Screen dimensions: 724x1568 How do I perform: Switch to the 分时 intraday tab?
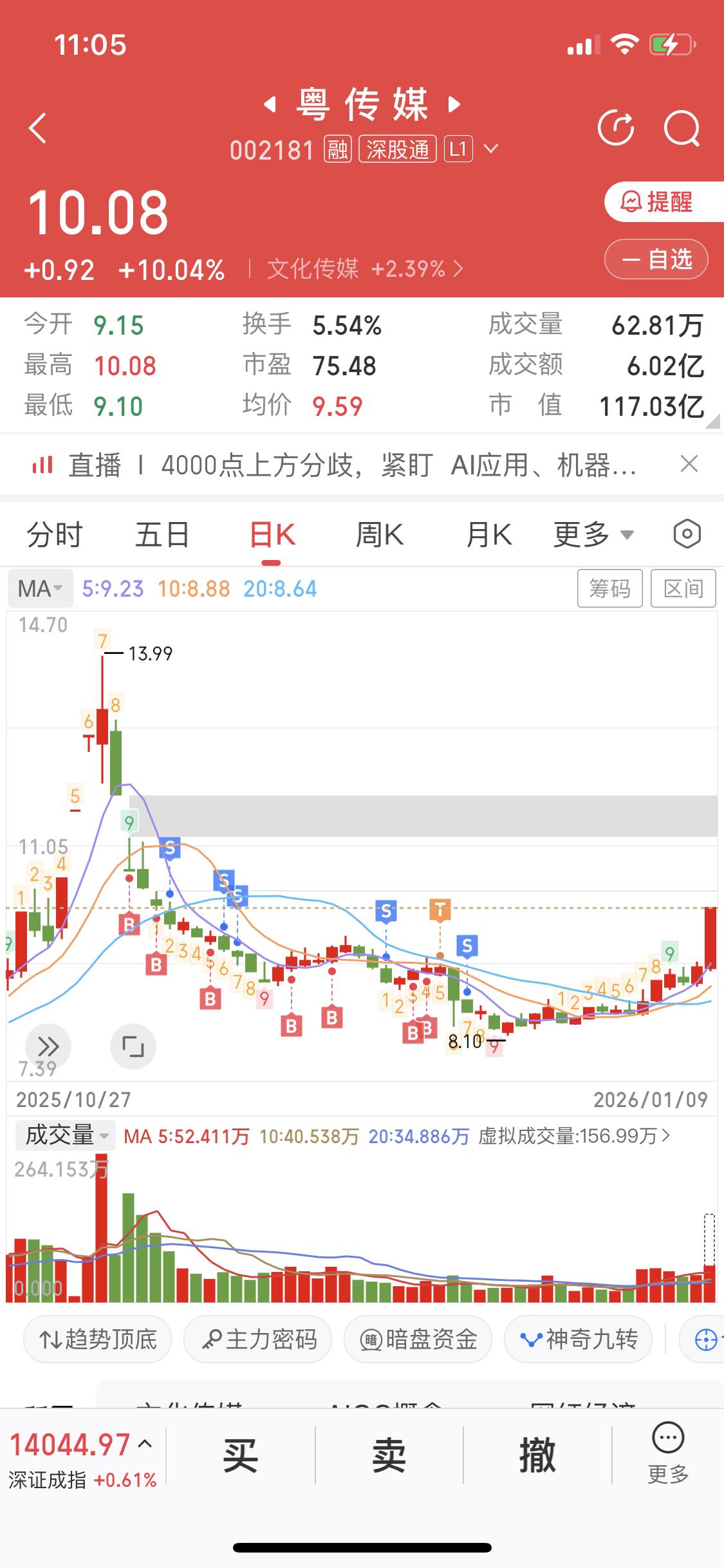pos(54,534)
